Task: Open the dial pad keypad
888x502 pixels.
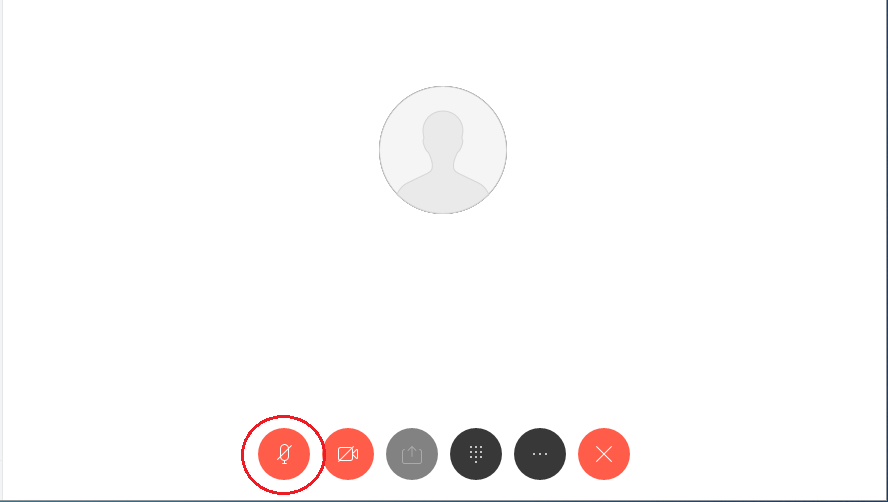Action: pos(476,454)
